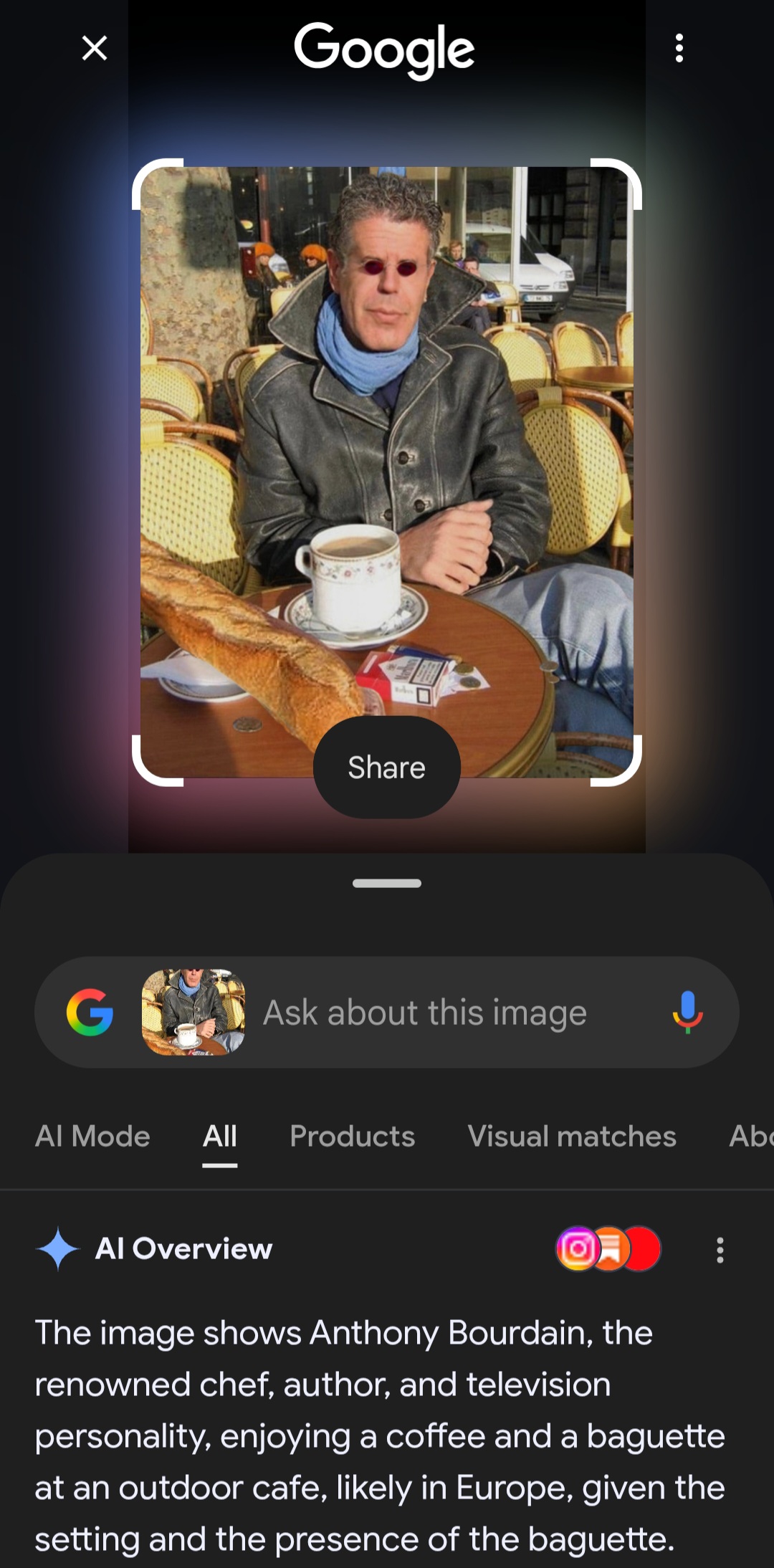Share the selected image

[x=386, y=768]
